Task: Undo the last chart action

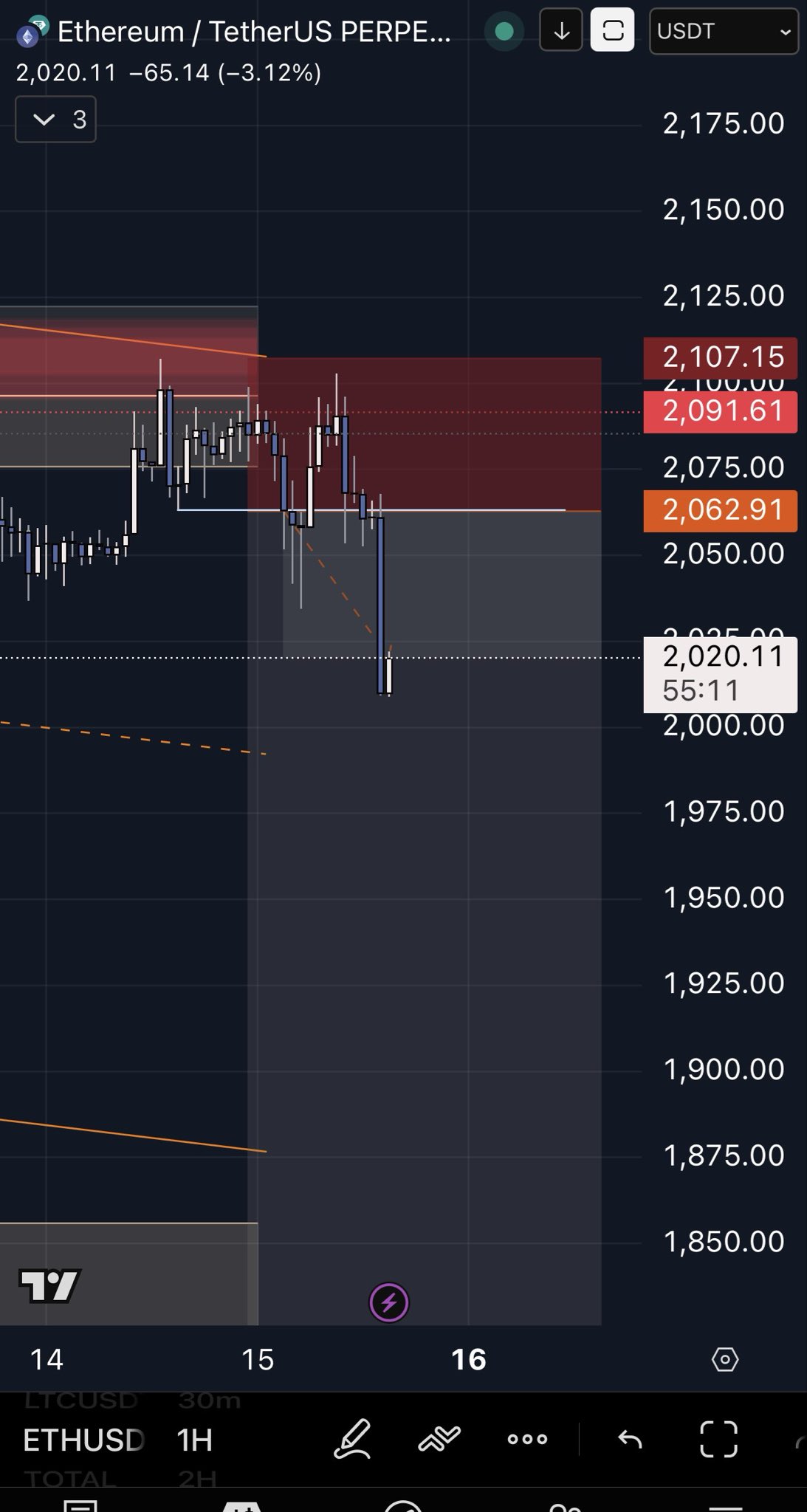Action: [630, 1439]
